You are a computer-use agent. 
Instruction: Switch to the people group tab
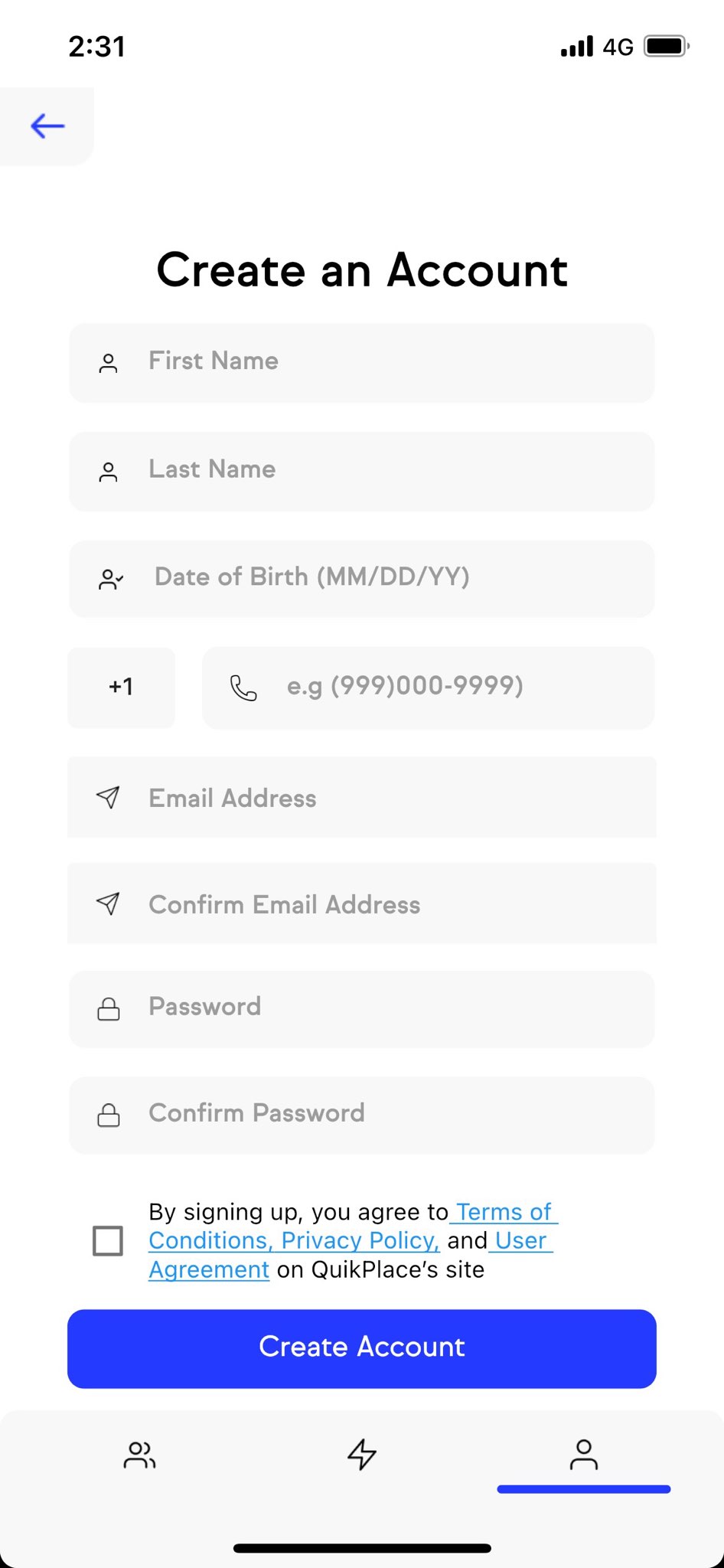[139, 1455]
